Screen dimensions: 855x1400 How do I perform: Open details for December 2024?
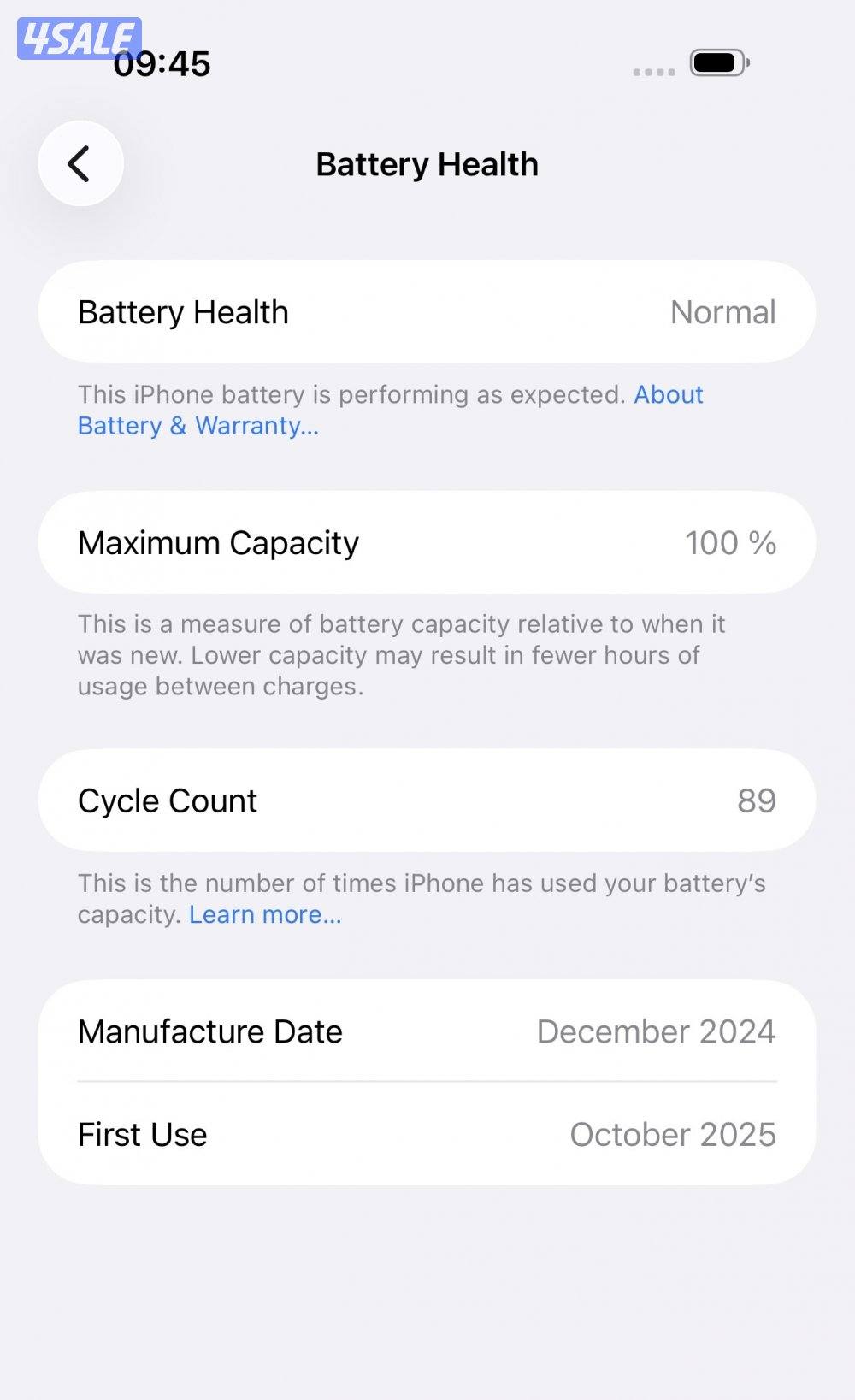click(655, 1031)
